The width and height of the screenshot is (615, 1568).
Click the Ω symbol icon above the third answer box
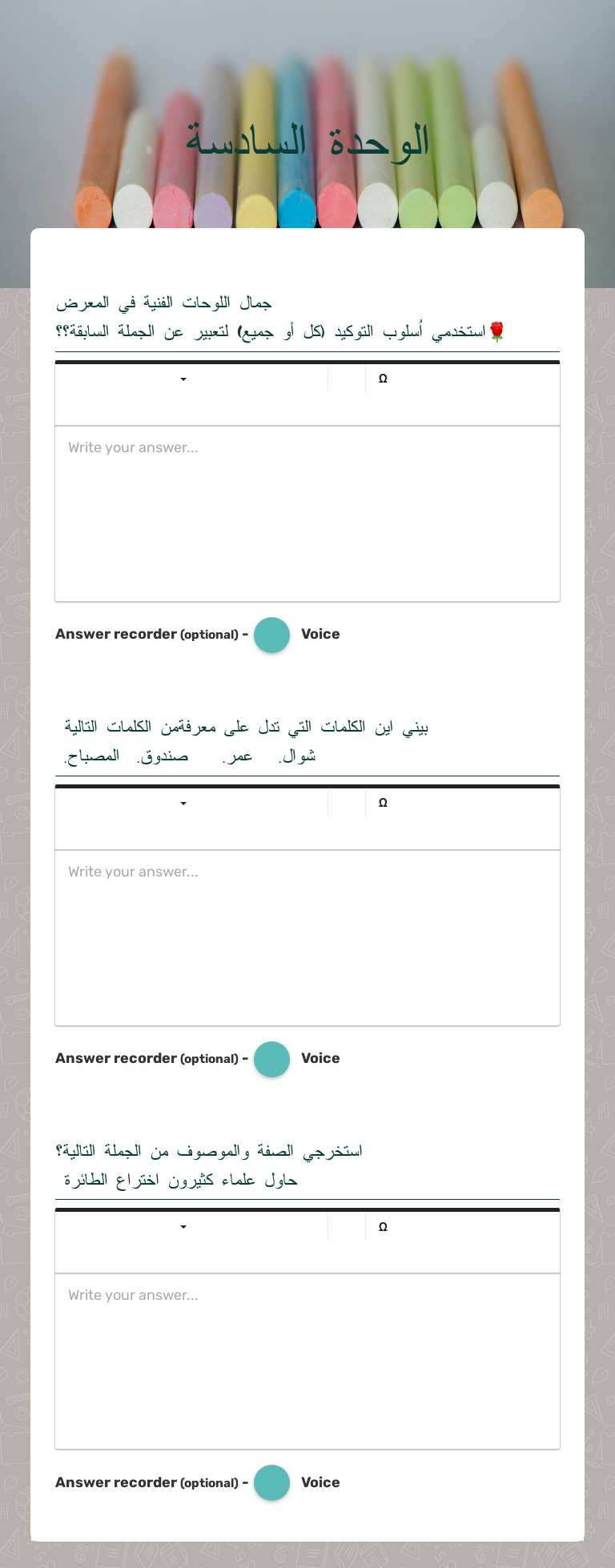coord(383,1226)
